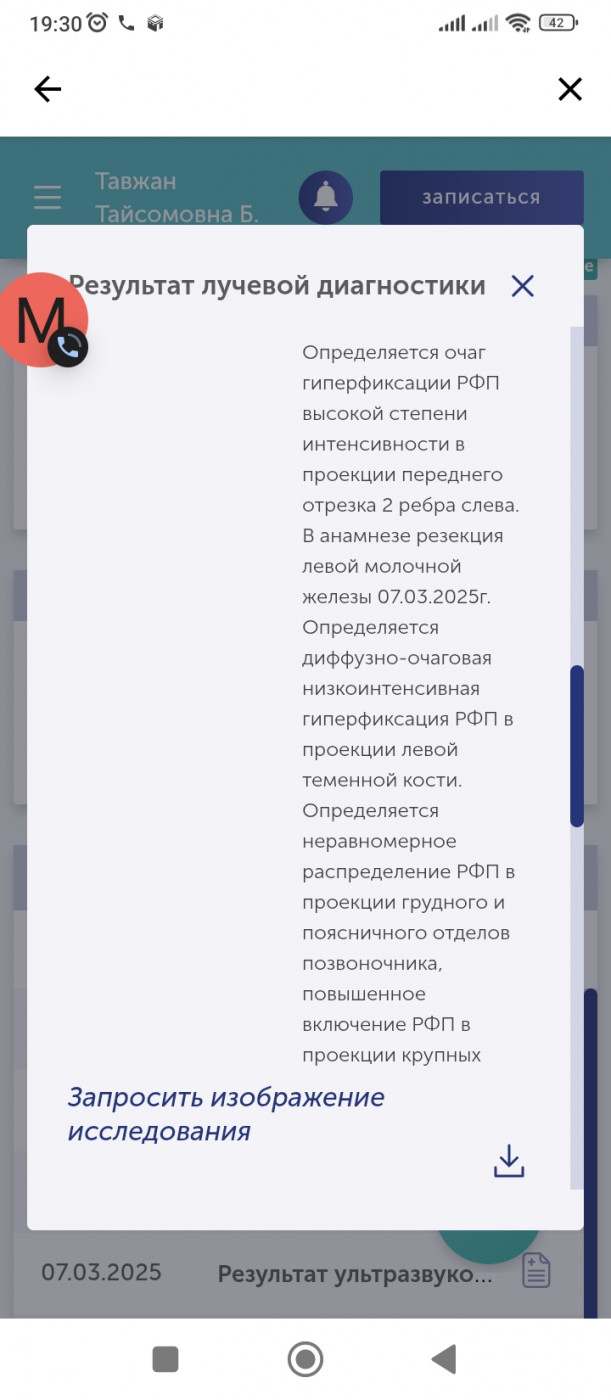Image resolution: width=611 pixels, height=1400 pixels.
Task: Tap Запросить изображение исследования link
Action: click(226, 1114)
